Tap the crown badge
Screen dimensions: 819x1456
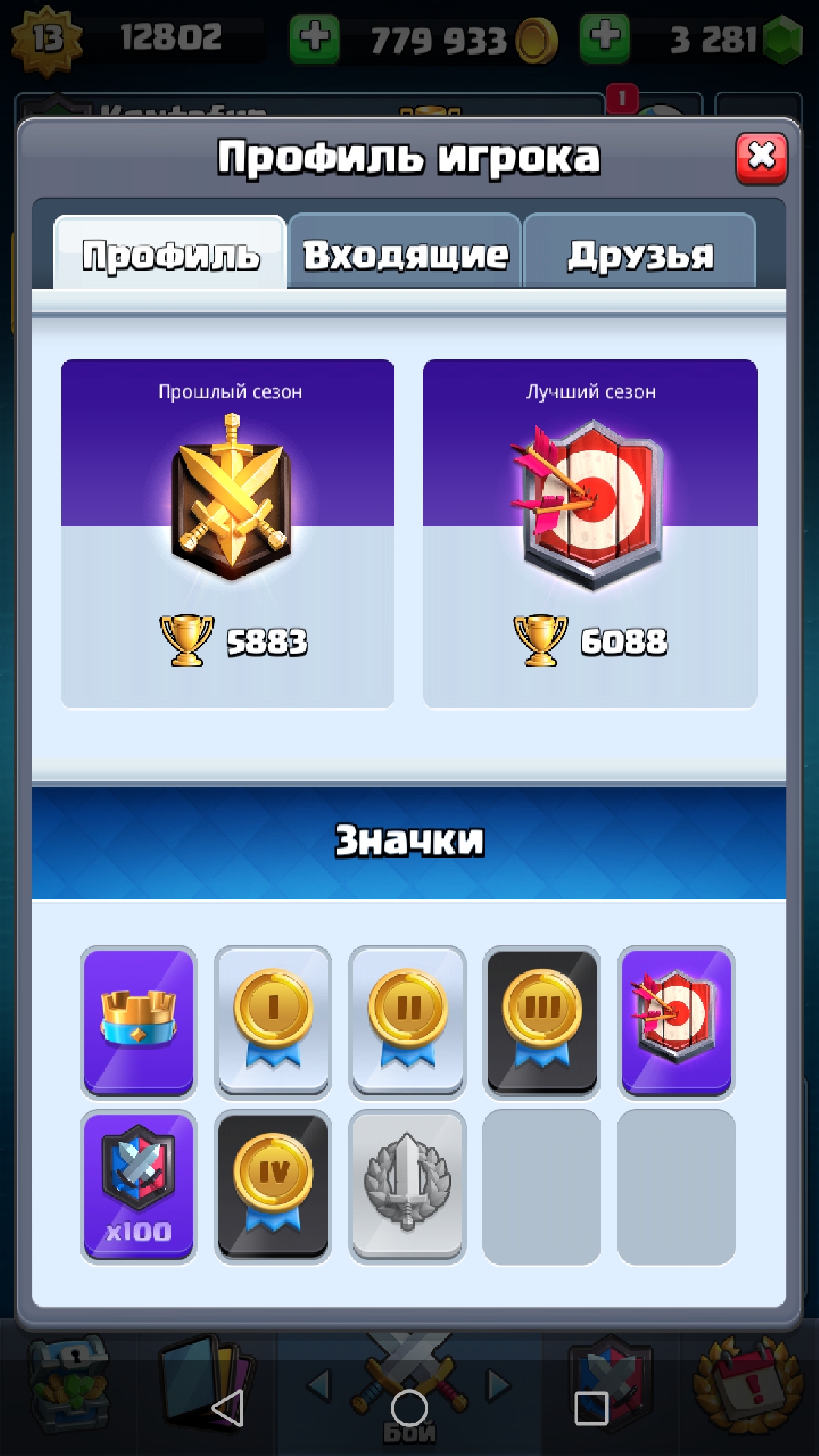point(139,1021)
